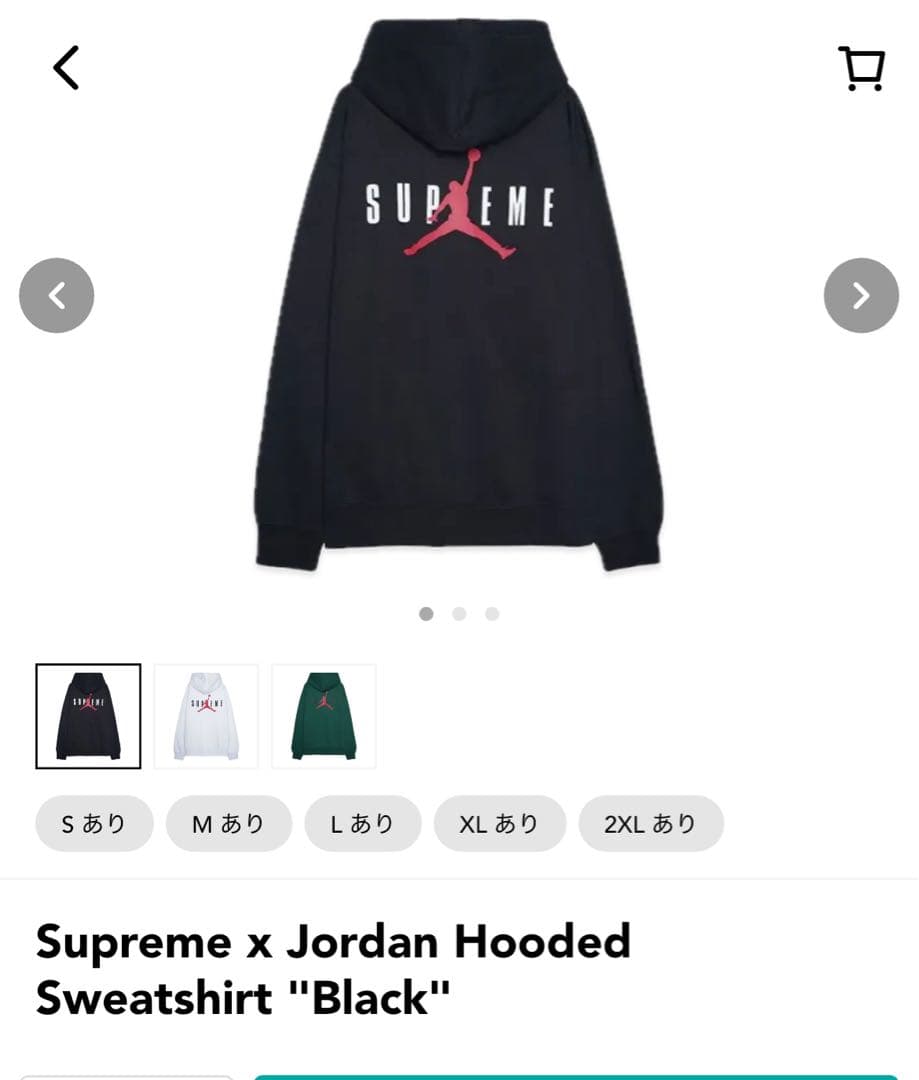Jump to the second carousel image dot
Image resolution: width=919 pixels, height=1080 pixels.
460,613
